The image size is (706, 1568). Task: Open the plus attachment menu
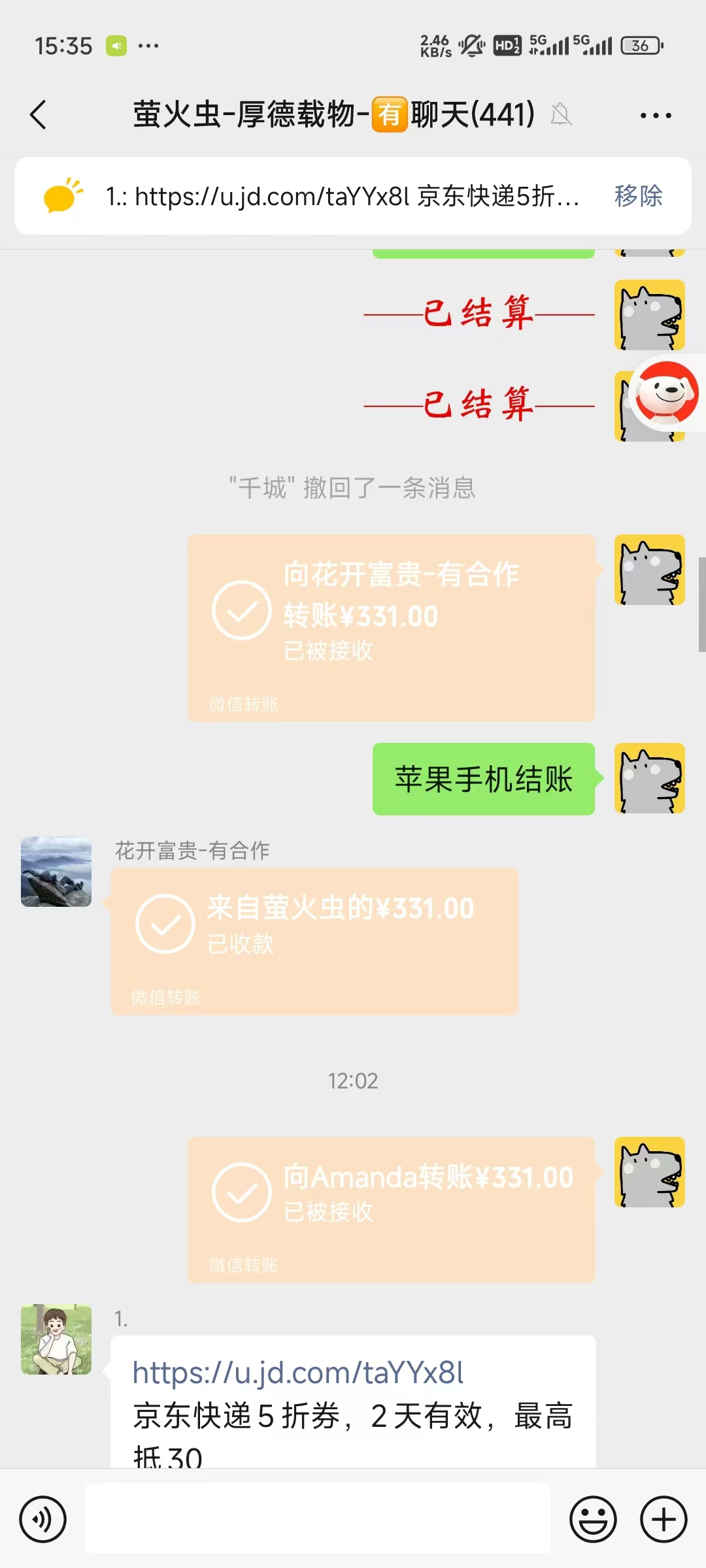(x=663, y=1519)
